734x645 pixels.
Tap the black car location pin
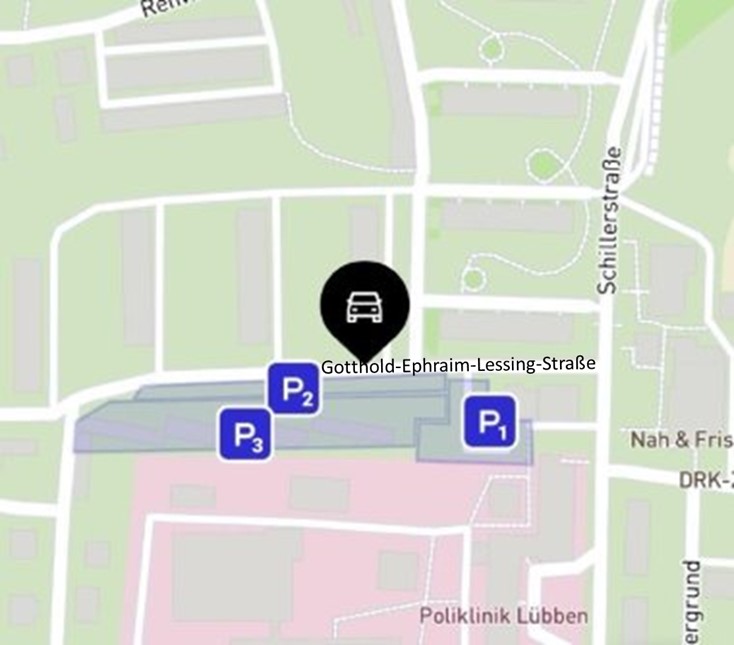pyautogui.click(x=364, y=306)
